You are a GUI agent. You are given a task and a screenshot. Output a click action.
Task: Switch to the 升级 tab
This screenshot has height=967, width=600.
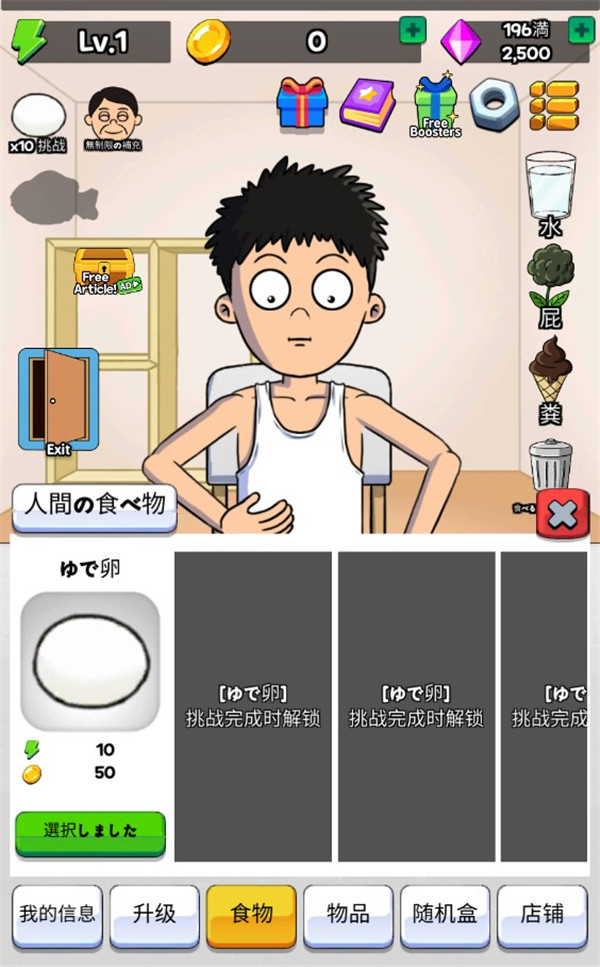point(155,914)
